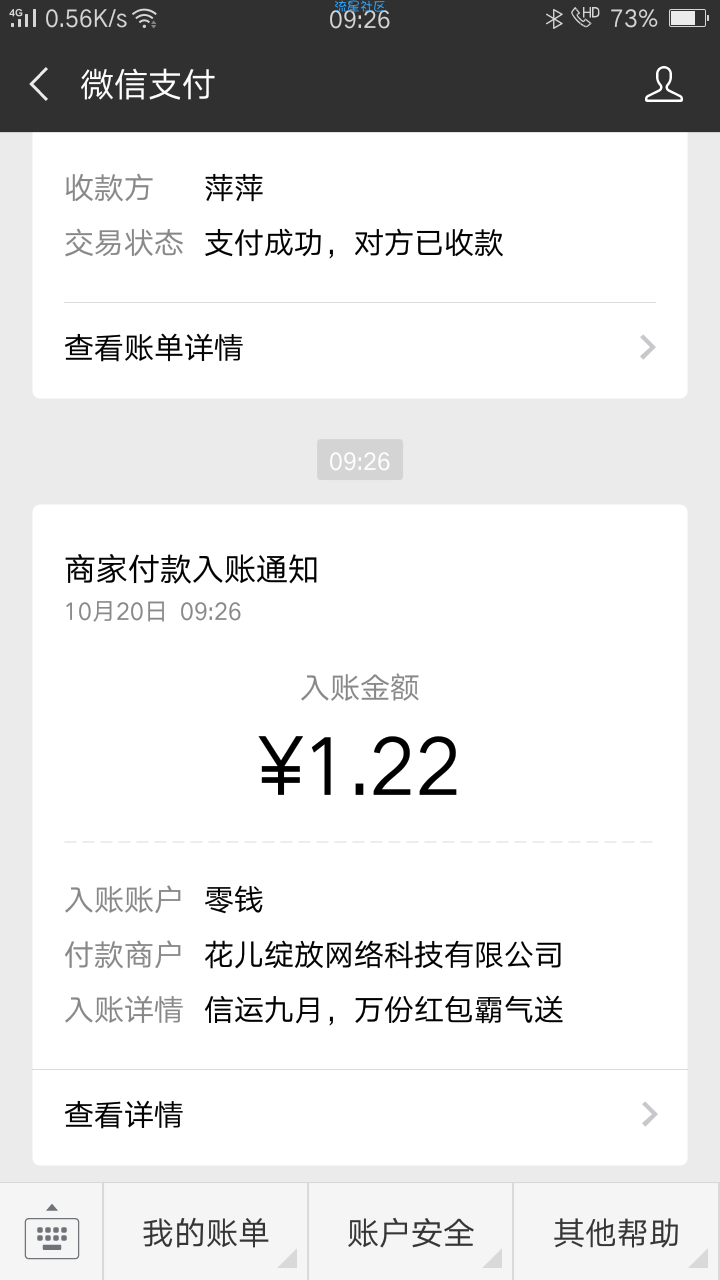Go back from 微信支付 screen
Screen dimensions: 720x1280
tap(39, 85)
